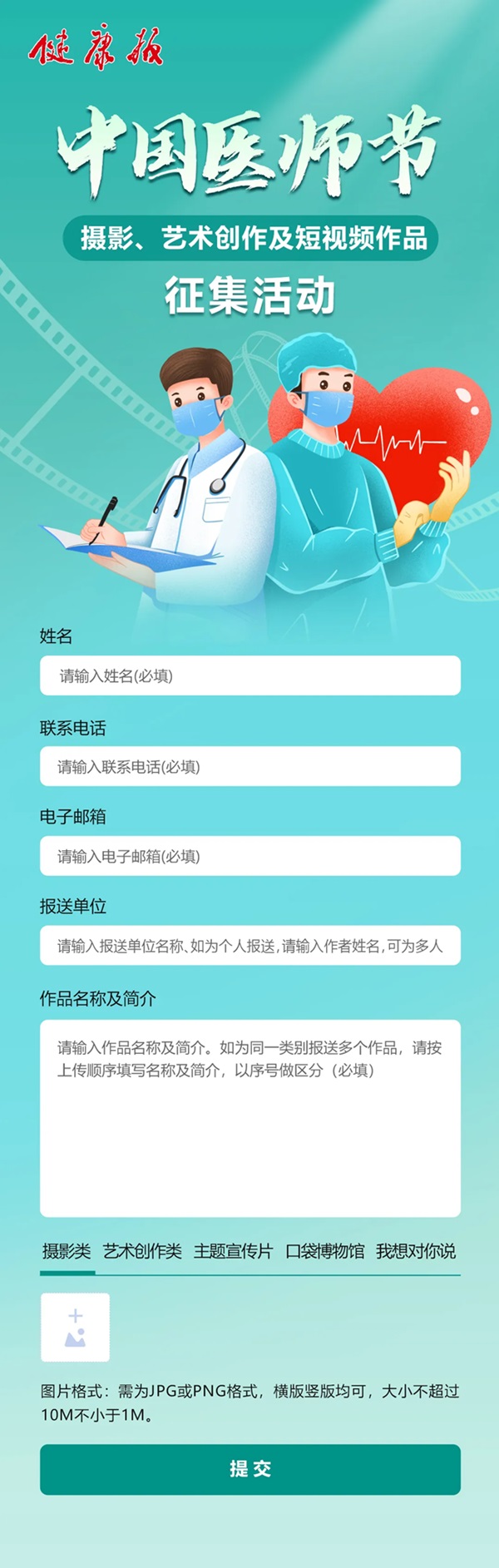
Task: Select the 口袋博物馆 tab
Action: 324,1251
